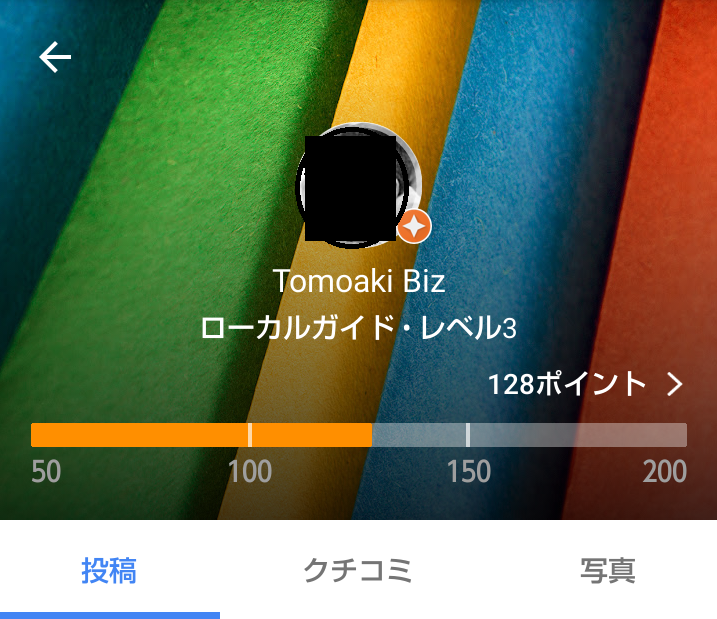Open the 128ポイント points details
This screenshot has height=619, width=717.
[585, 384]
